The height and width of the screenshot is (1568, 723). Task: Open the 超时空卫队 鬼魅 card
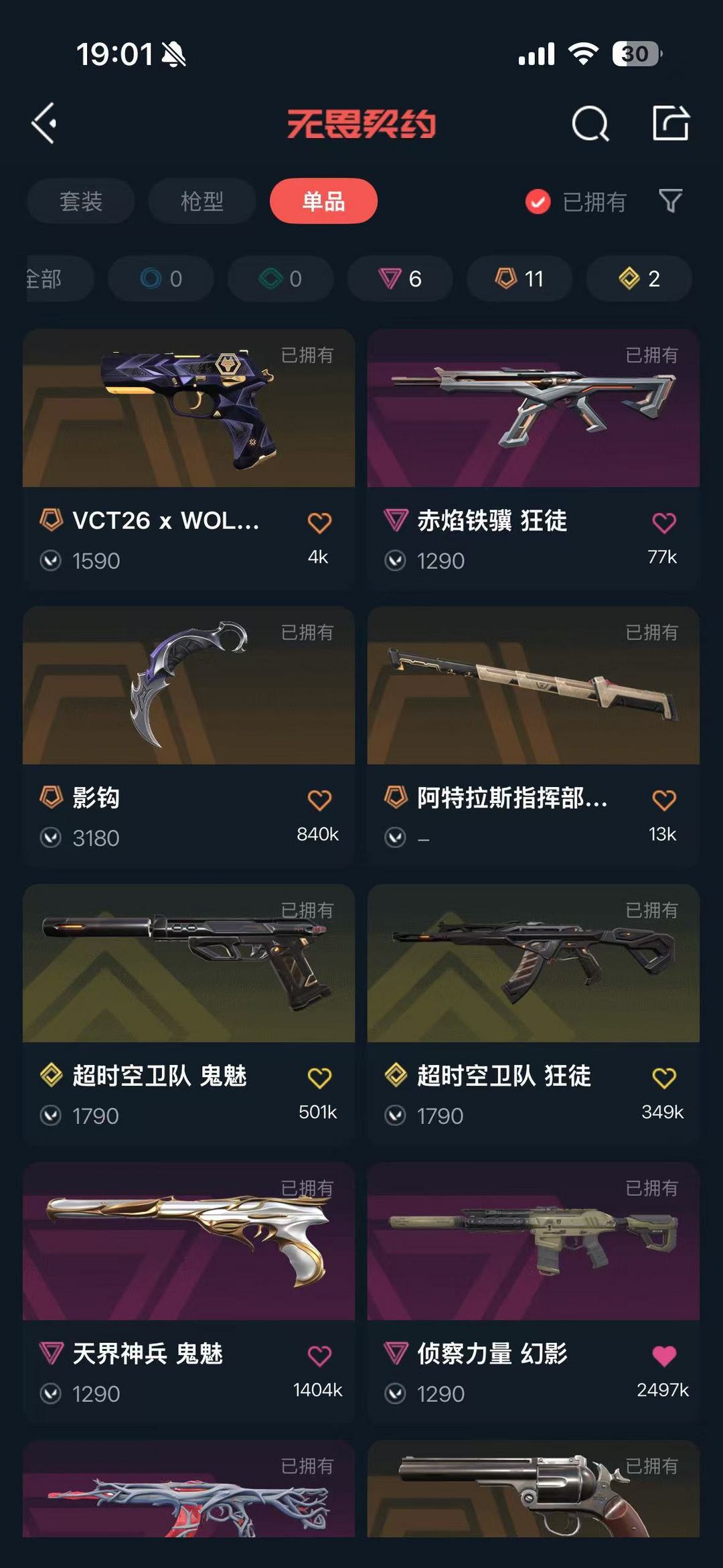(189, 1015)
